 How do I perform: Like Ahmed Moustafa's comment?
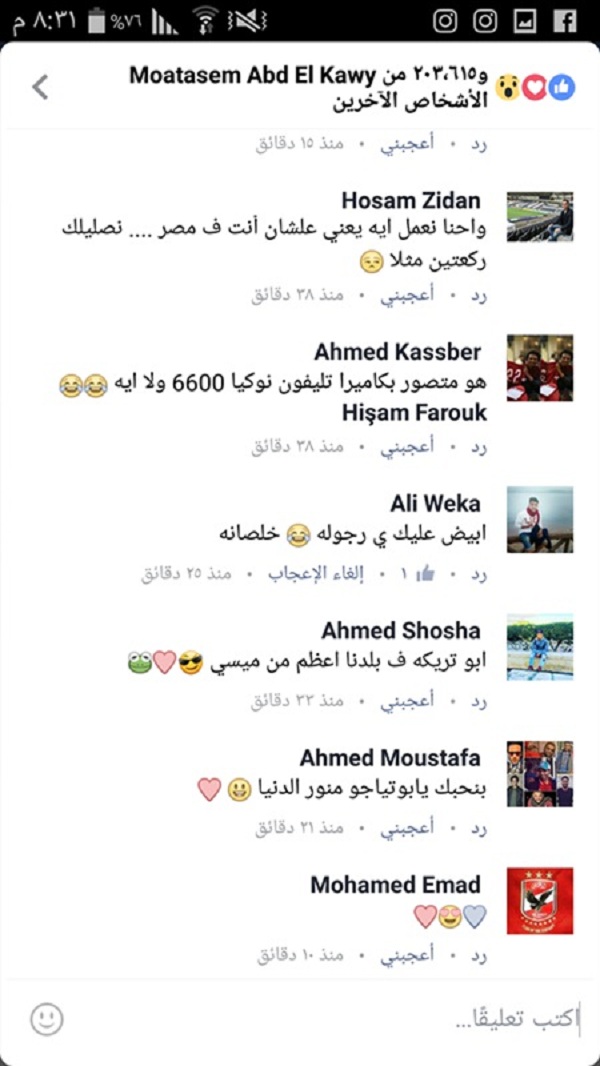coord(407,828)
